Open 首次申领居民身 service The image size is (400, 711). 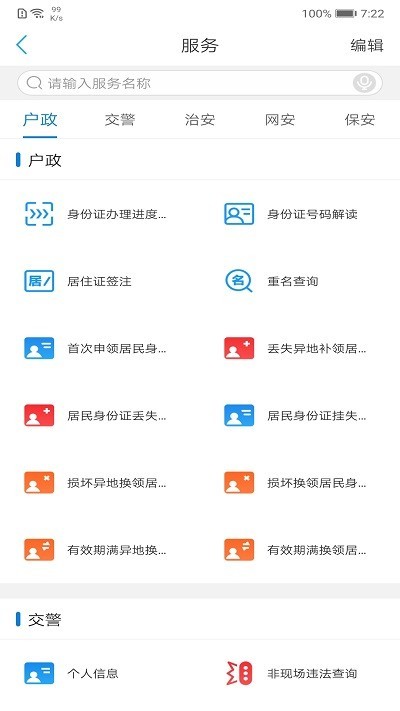[x=95, y=348]
